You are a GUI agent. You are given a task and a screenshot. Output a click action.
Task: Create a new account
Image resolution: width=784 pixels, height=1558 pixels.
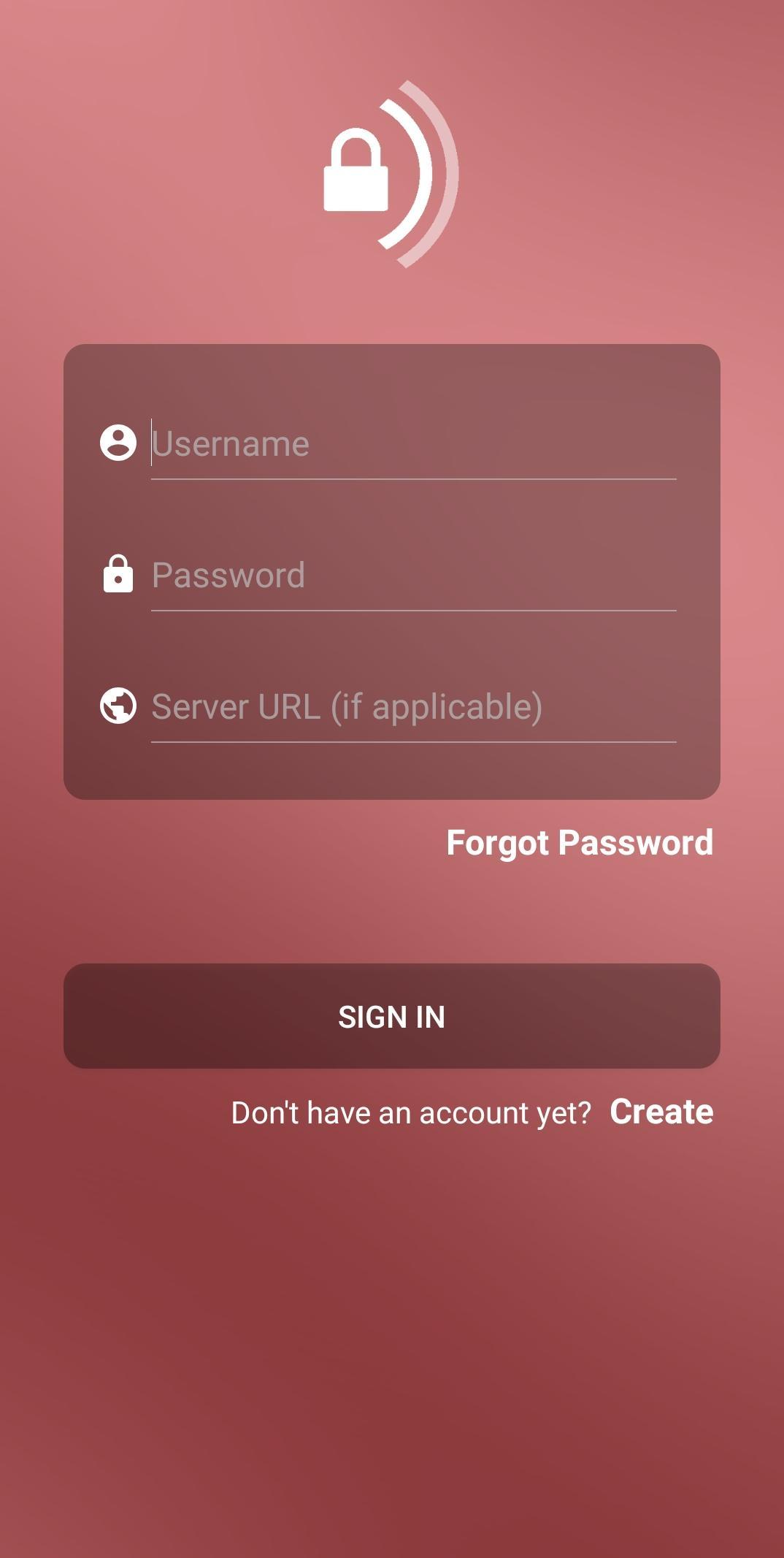point(661,1112)
